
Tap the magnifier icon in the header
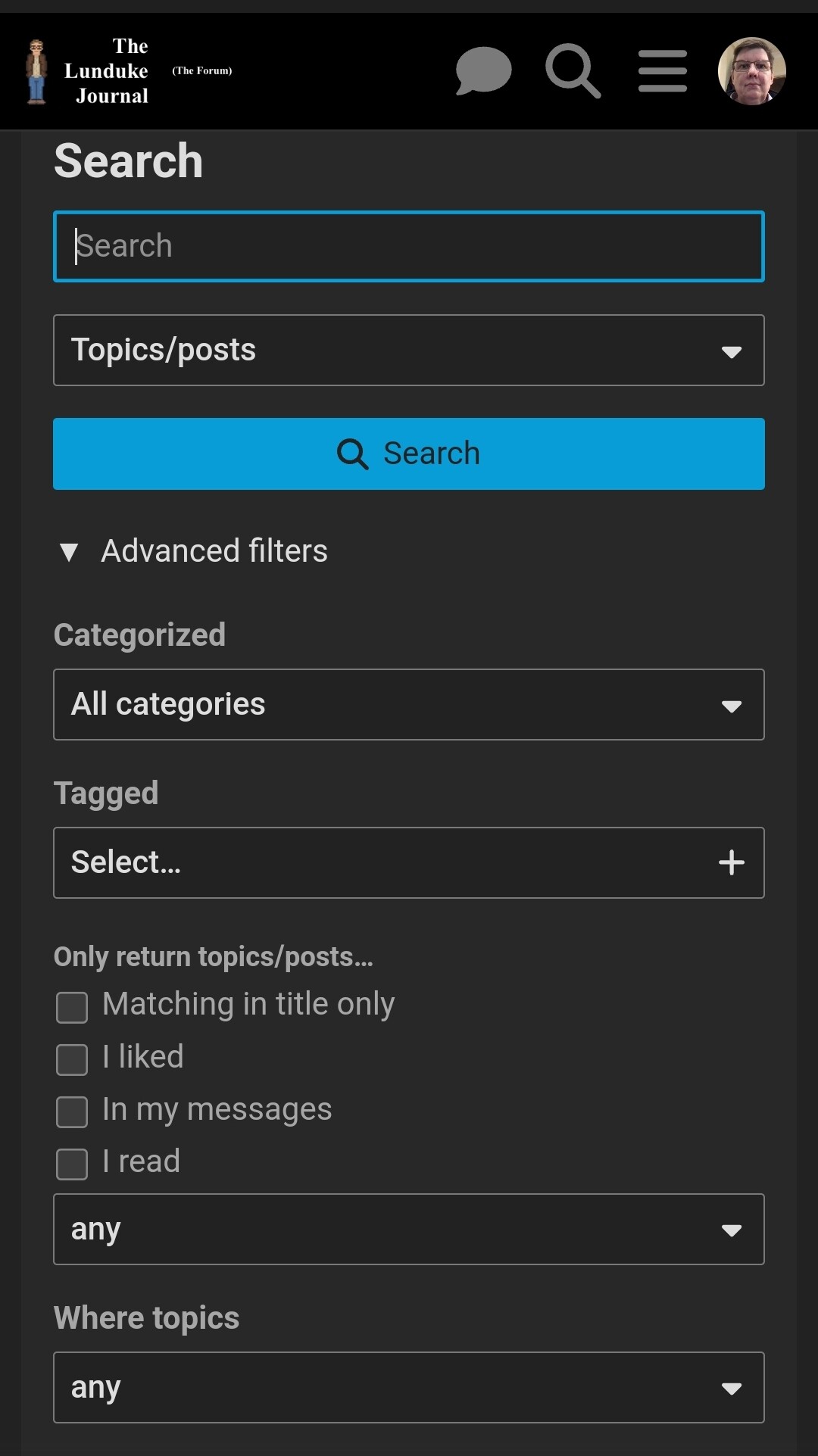(x=573, y=71)
